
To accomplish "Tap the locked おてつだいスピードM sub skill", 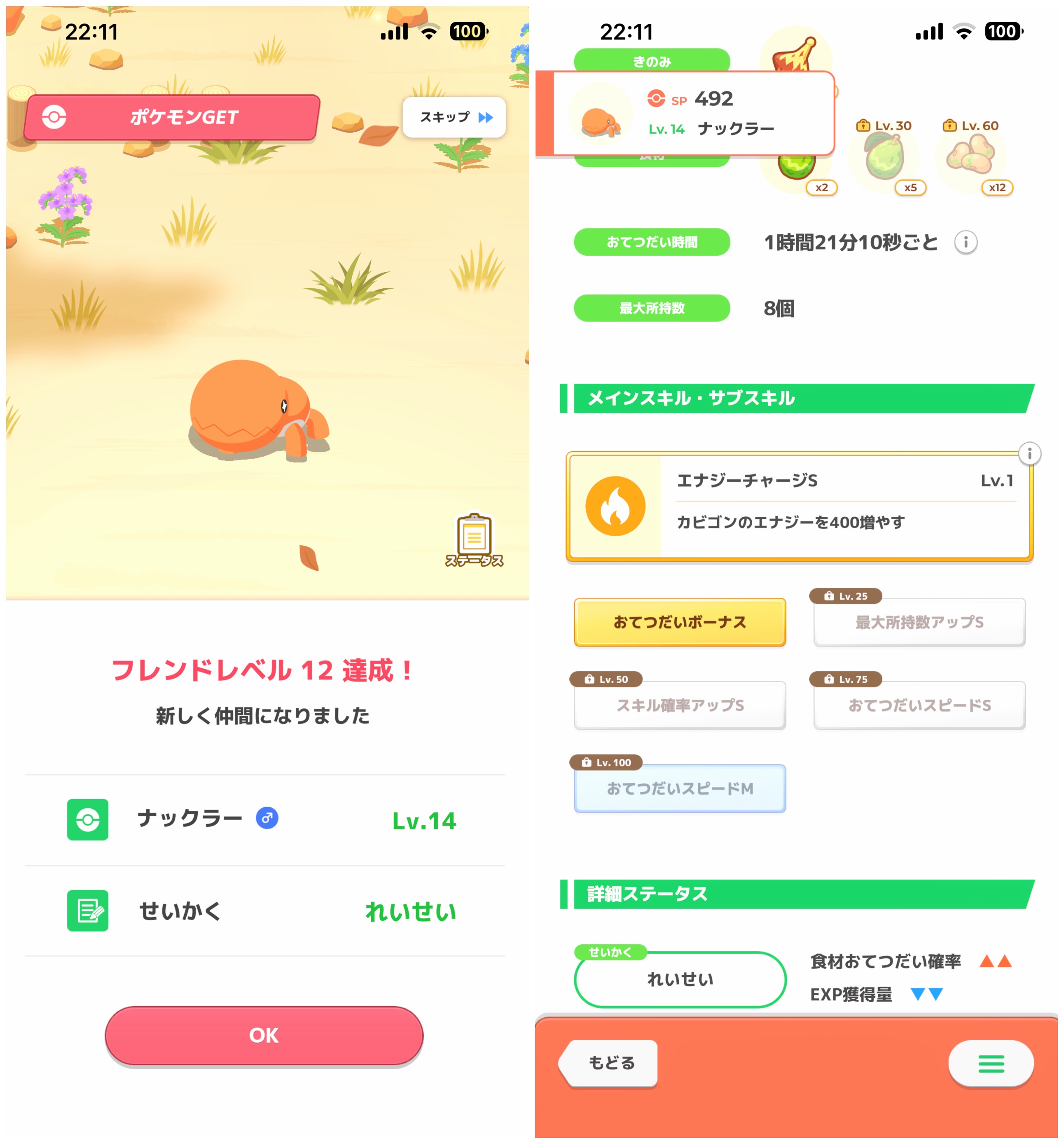I will pyautogui.click(x=679, y=788).
